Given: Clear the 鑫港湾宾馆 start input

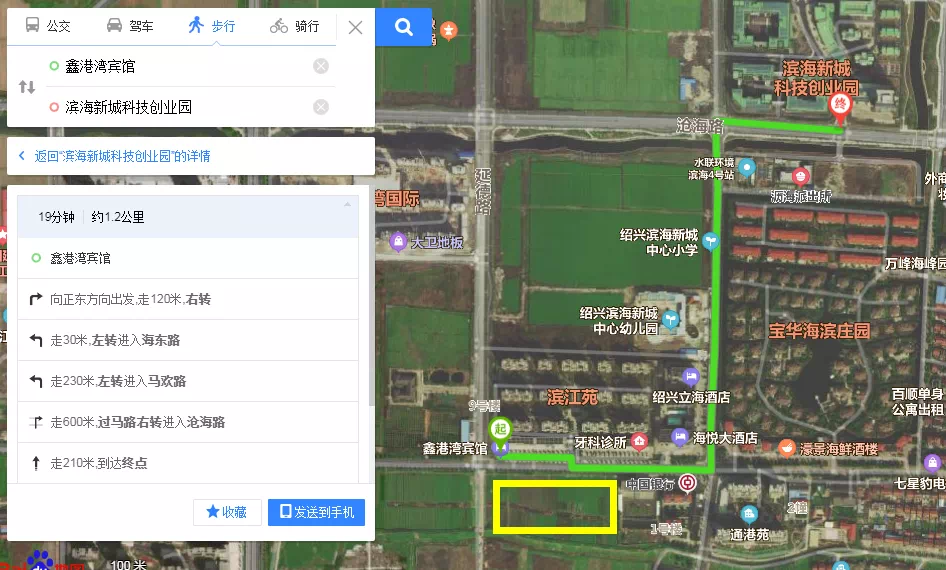Looking at the screenshot, I should click(321, 66).
